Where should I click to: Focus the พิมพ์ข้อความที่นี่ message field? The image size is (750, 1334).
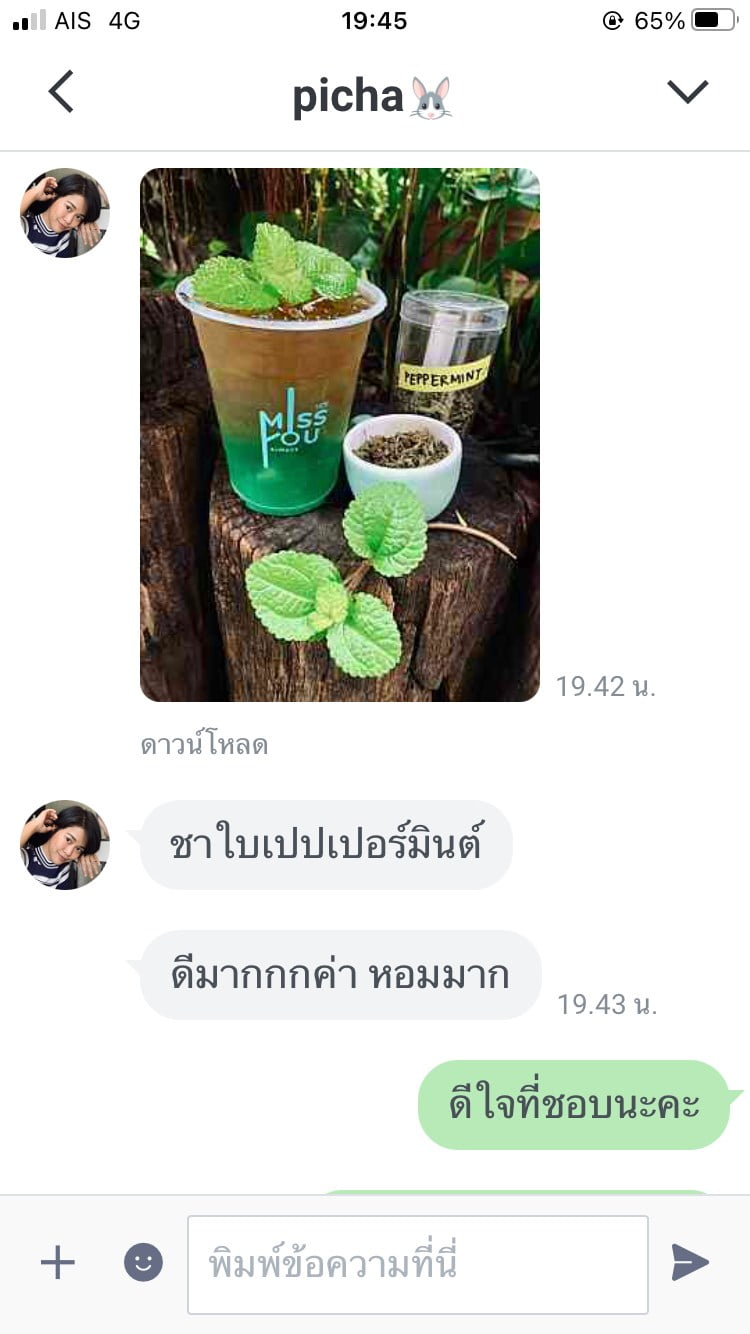pos(418,1265)
